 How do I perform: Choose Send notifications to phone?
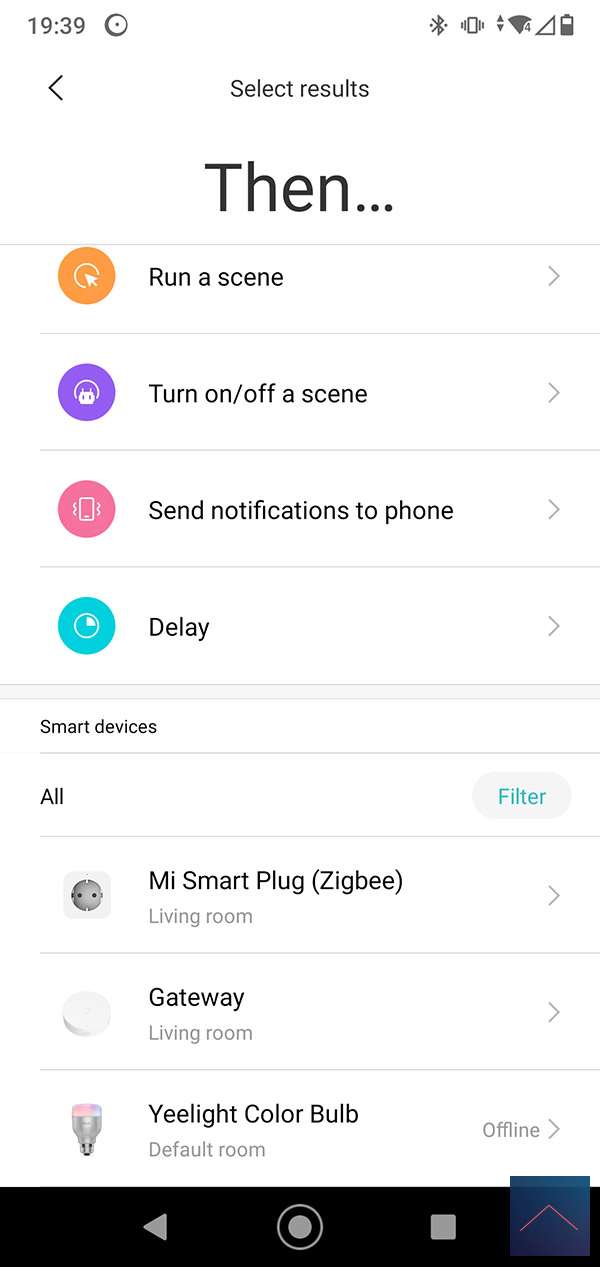click(x=300, y=510)
